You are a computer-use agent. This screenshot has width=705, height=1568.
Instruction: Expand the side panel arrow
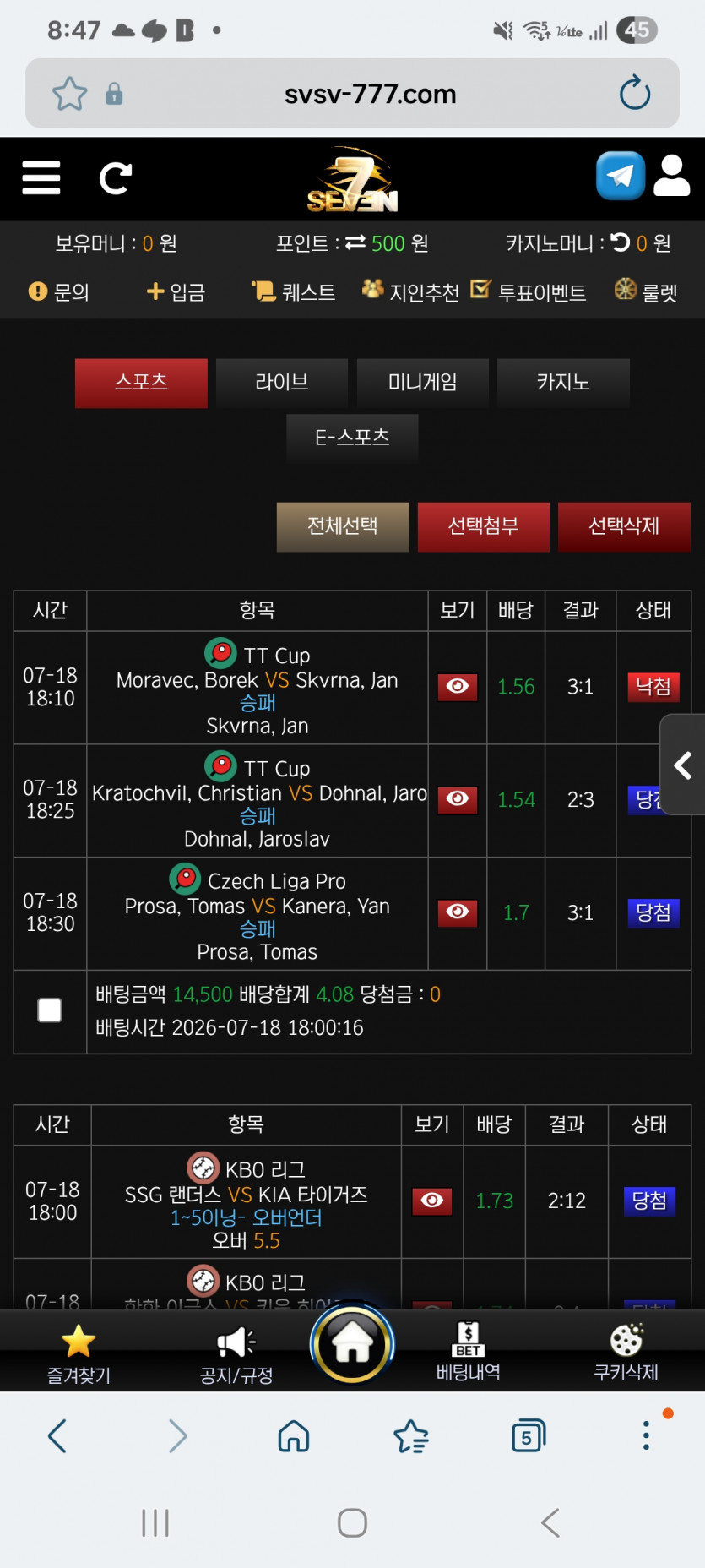click(x=683, y=765)
